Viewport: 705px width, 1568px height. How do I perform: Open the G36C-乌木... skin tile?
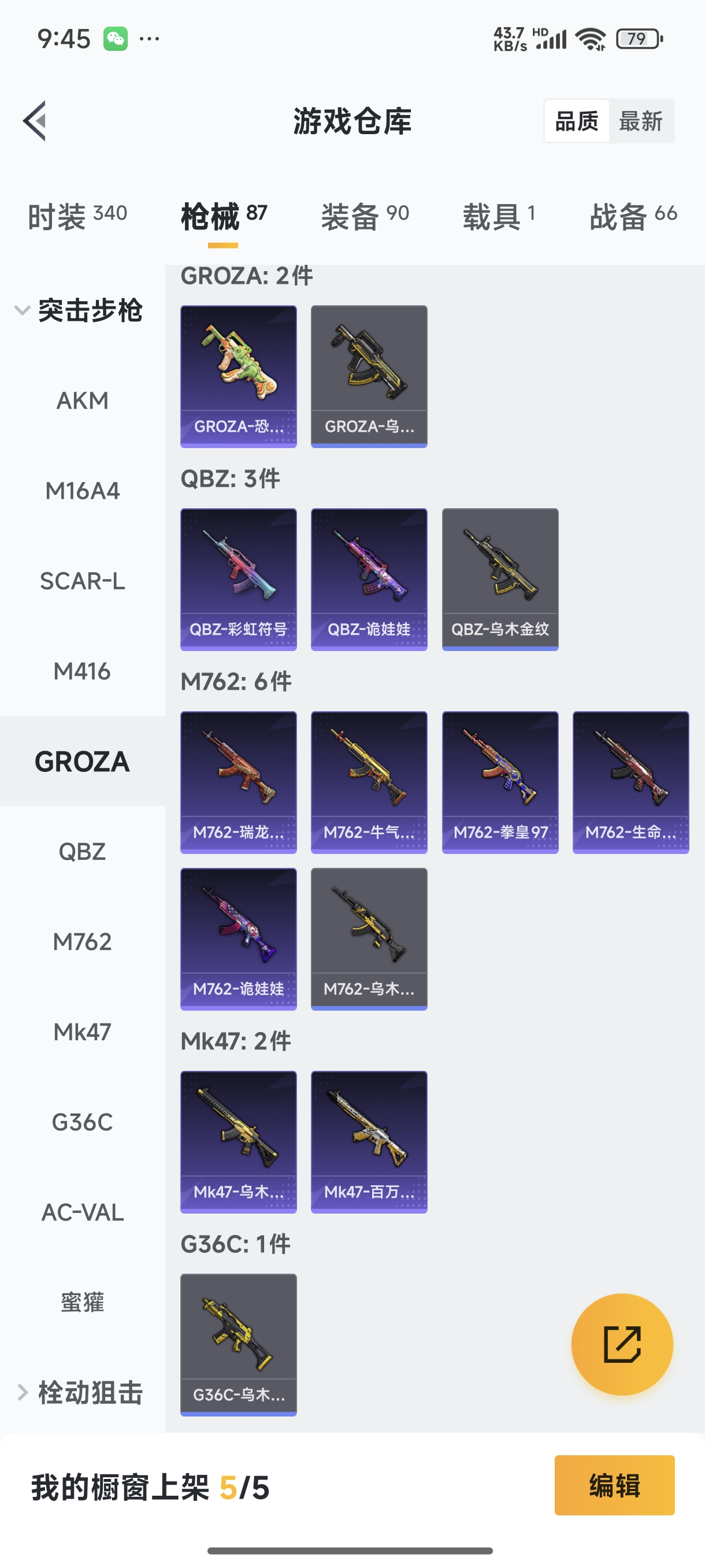[239, 1344]
